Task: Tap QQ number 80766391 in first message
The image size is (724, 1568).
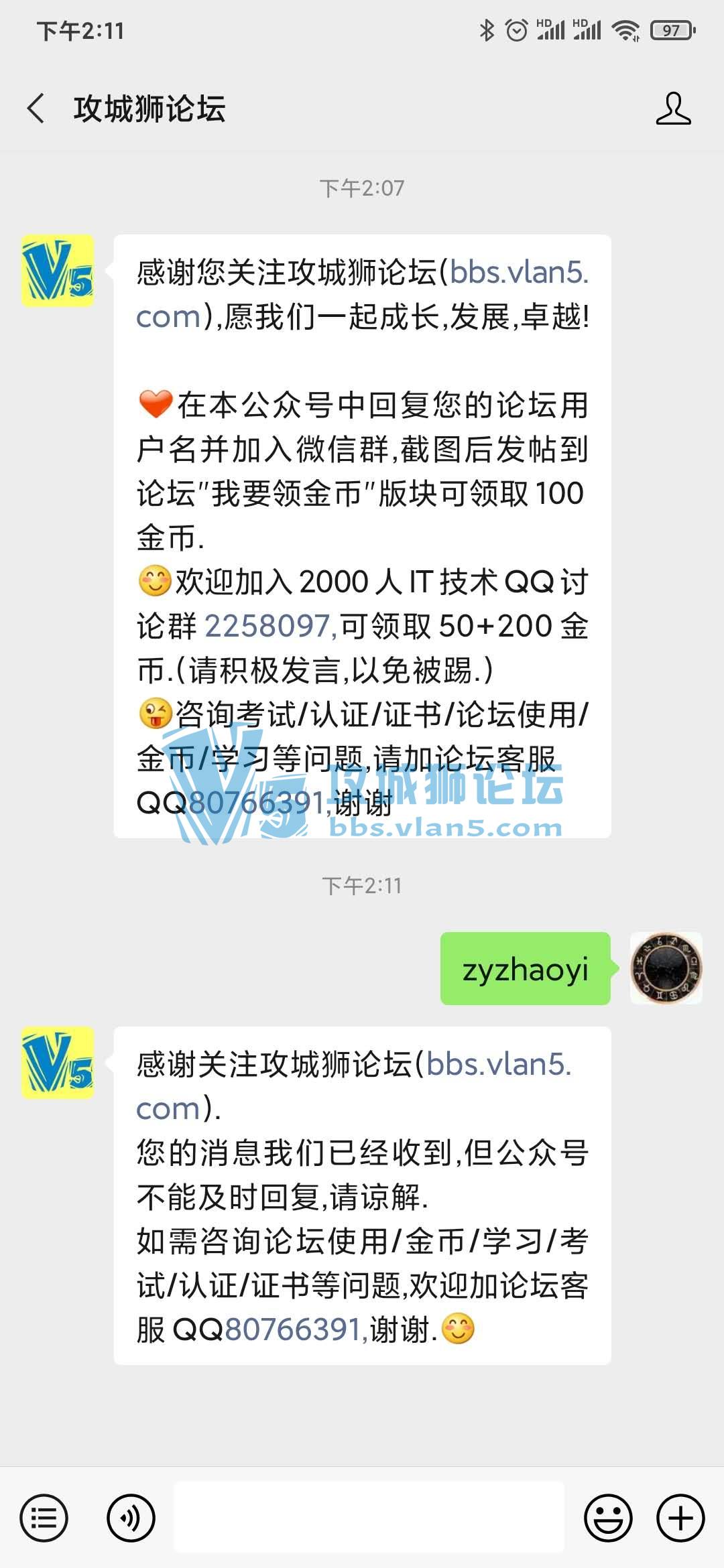Action: 256,803
